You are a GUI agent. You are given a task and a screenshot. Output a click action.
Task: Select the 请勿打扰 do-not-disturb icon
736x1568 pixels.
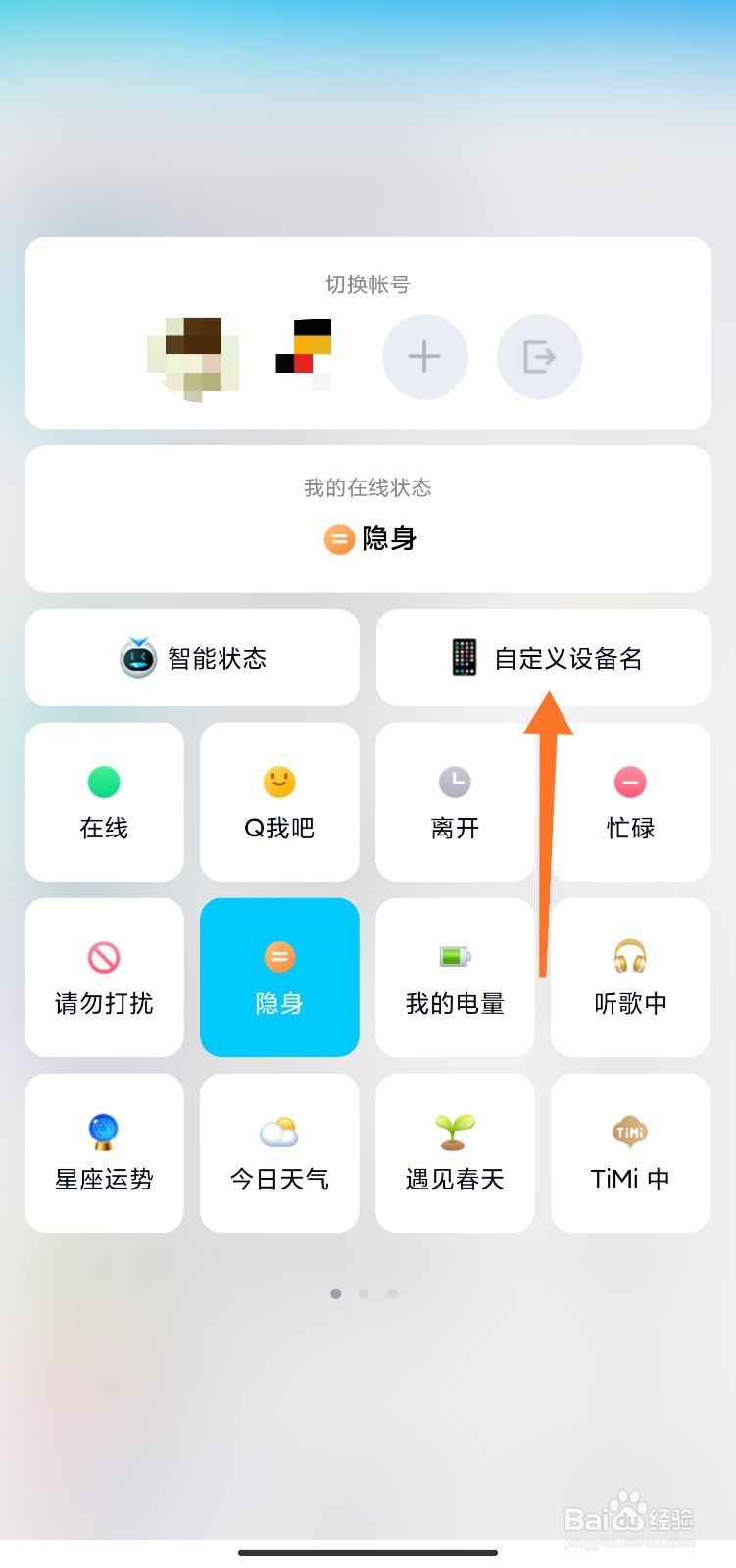[103, 958]
